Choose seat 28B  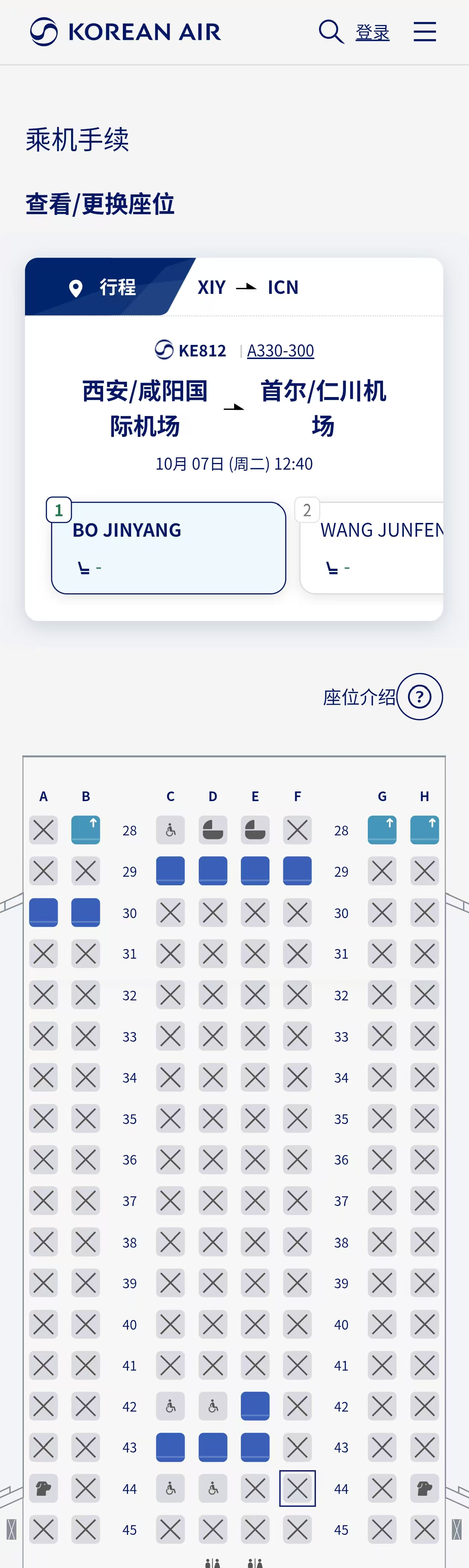[x=86, y=830]
